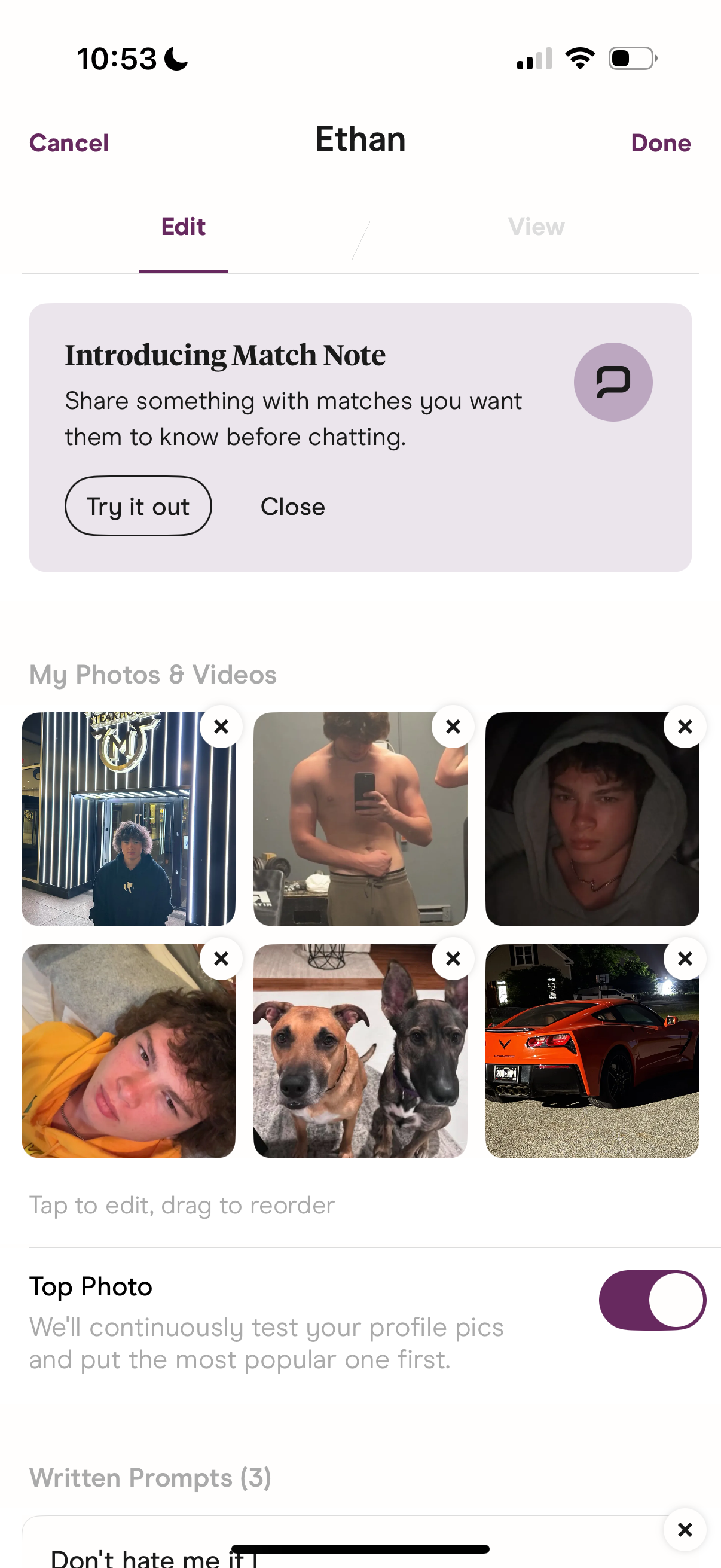Image resolution: width=721 pixels, height=1568 pixels.
Task: Remove the gray hoodie selfie photo
Action: (685, 727)
